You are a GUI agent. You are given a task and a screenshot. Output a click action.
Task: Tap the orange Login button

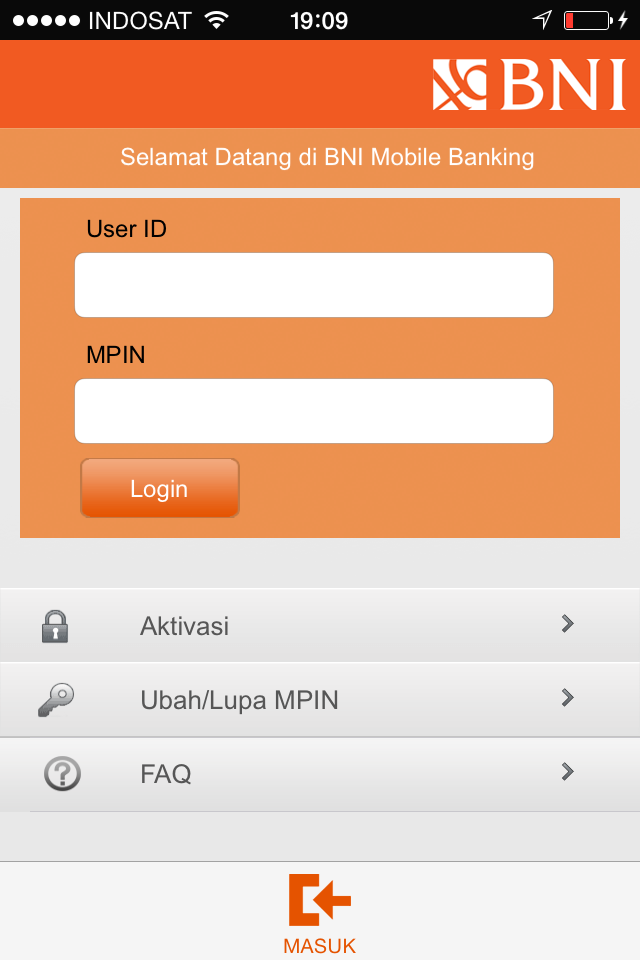(x=160, y=488)
